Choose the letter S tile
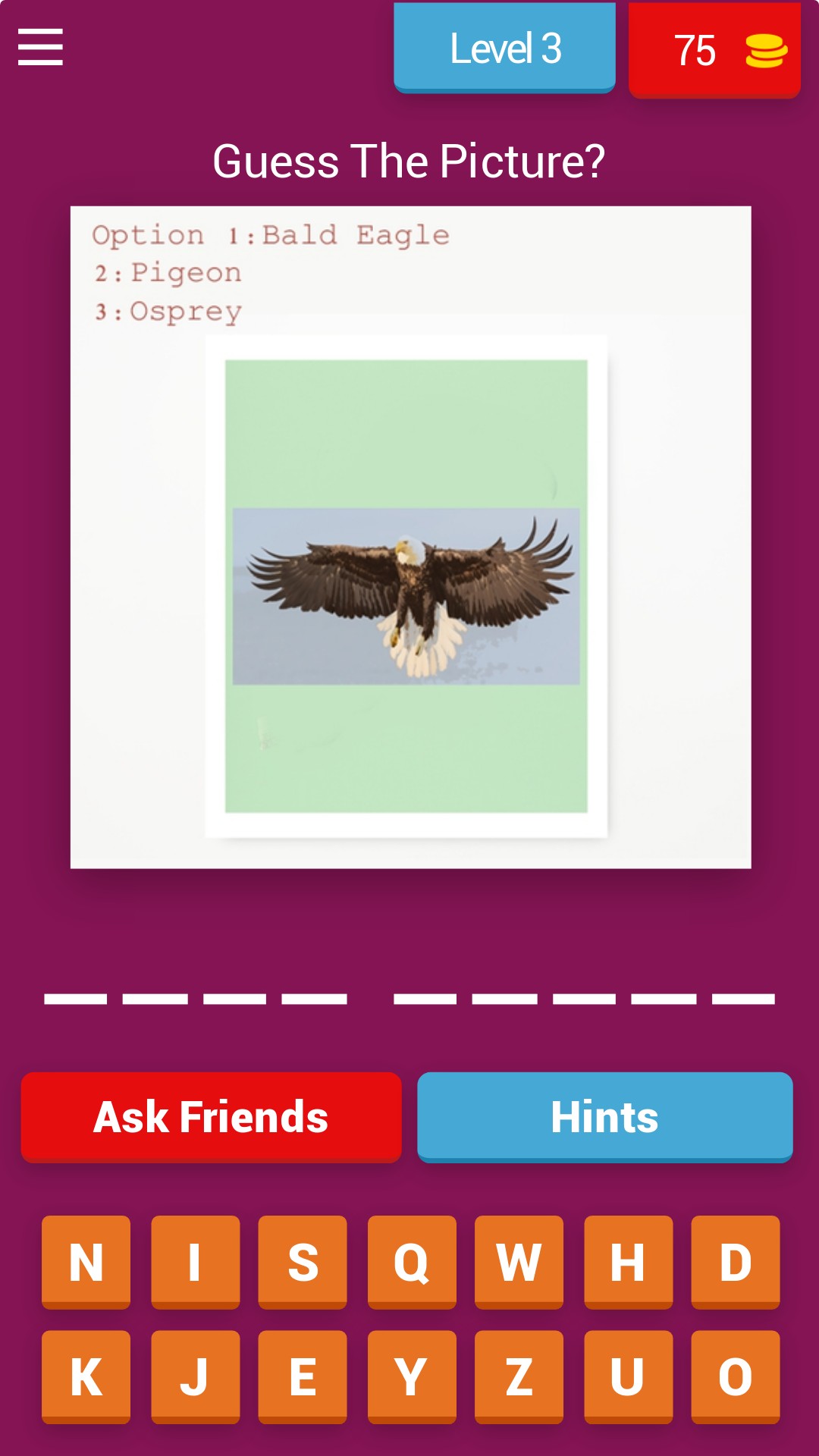This screenshot has width=819, height=1456. pyautogui.click(x=303, y=1261)
